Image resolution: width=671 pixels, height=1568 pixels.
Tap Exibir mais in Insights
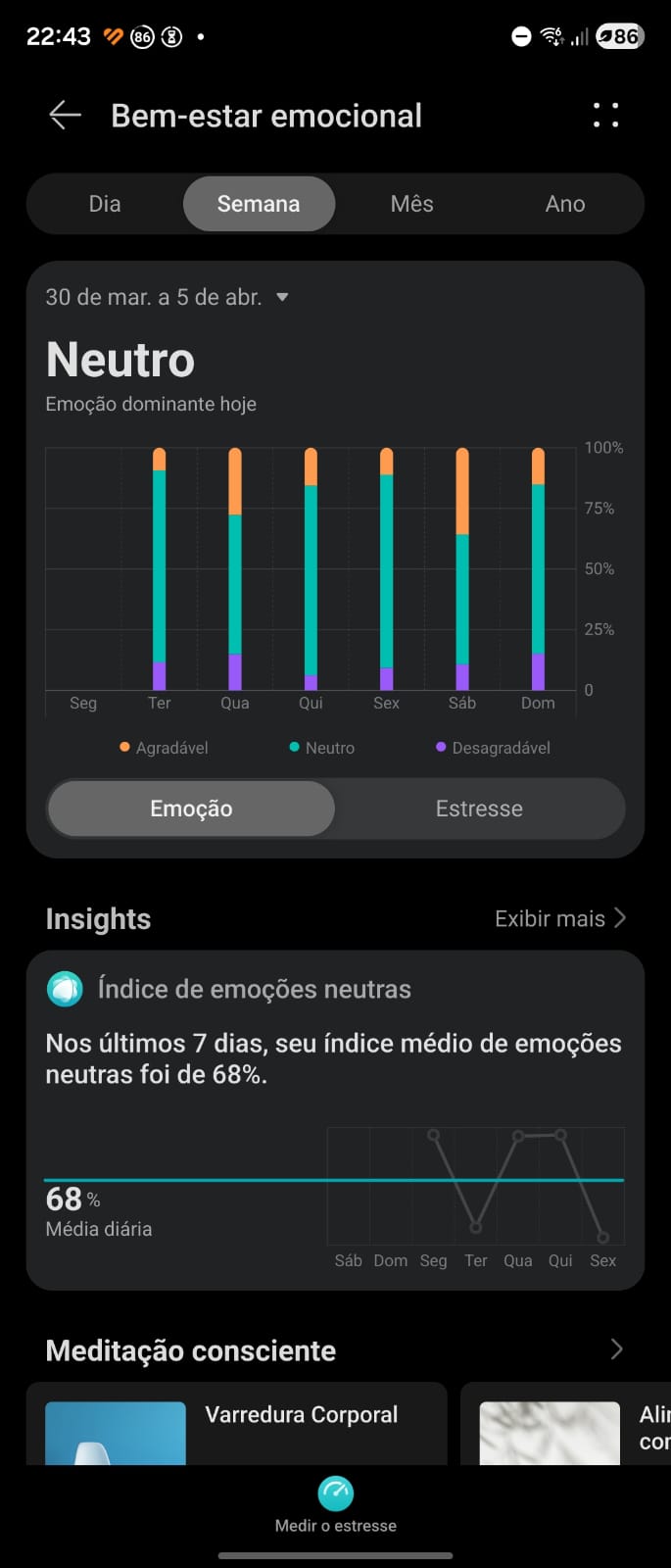coord(559,918)
